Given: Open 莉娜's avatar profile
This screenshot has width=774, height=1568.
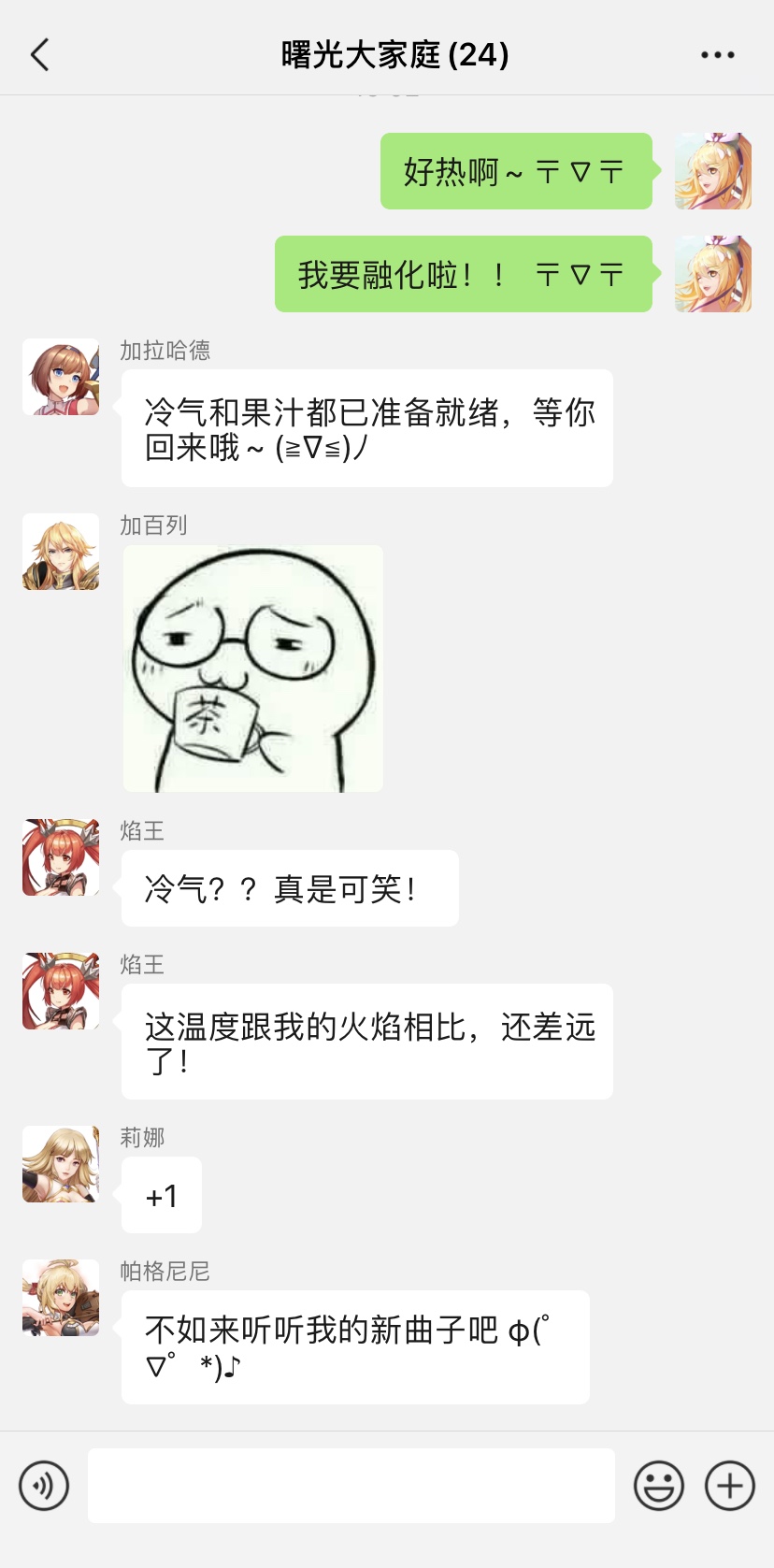Looking at the screenshot, I should click(x=61, y=1164).
